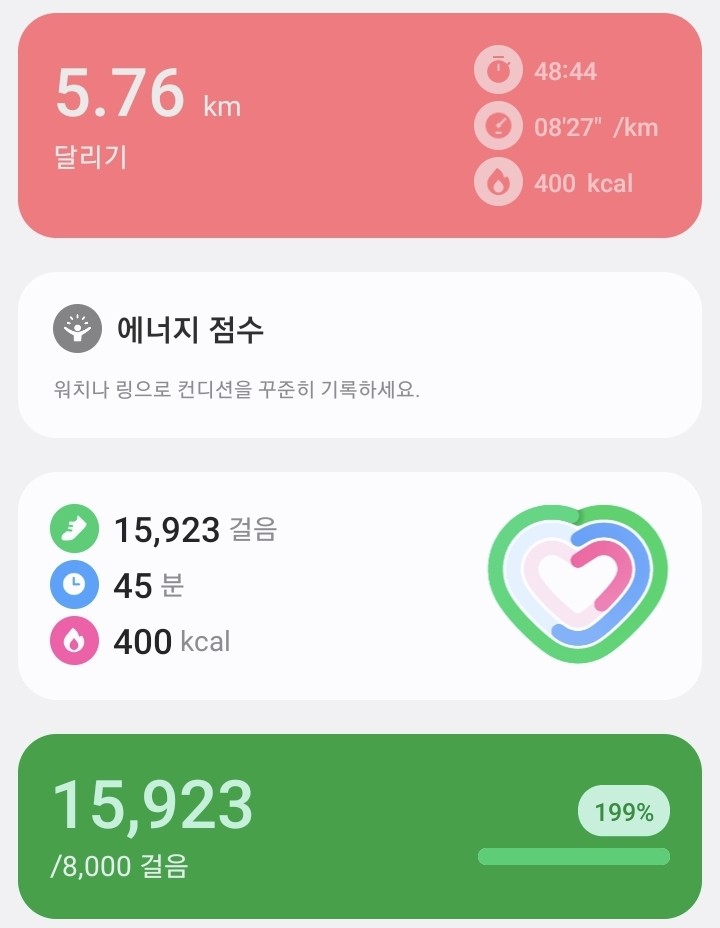Tap the calorie flame icon in the running card
Screen dimensions: 720x928
[x=498, y=183]
